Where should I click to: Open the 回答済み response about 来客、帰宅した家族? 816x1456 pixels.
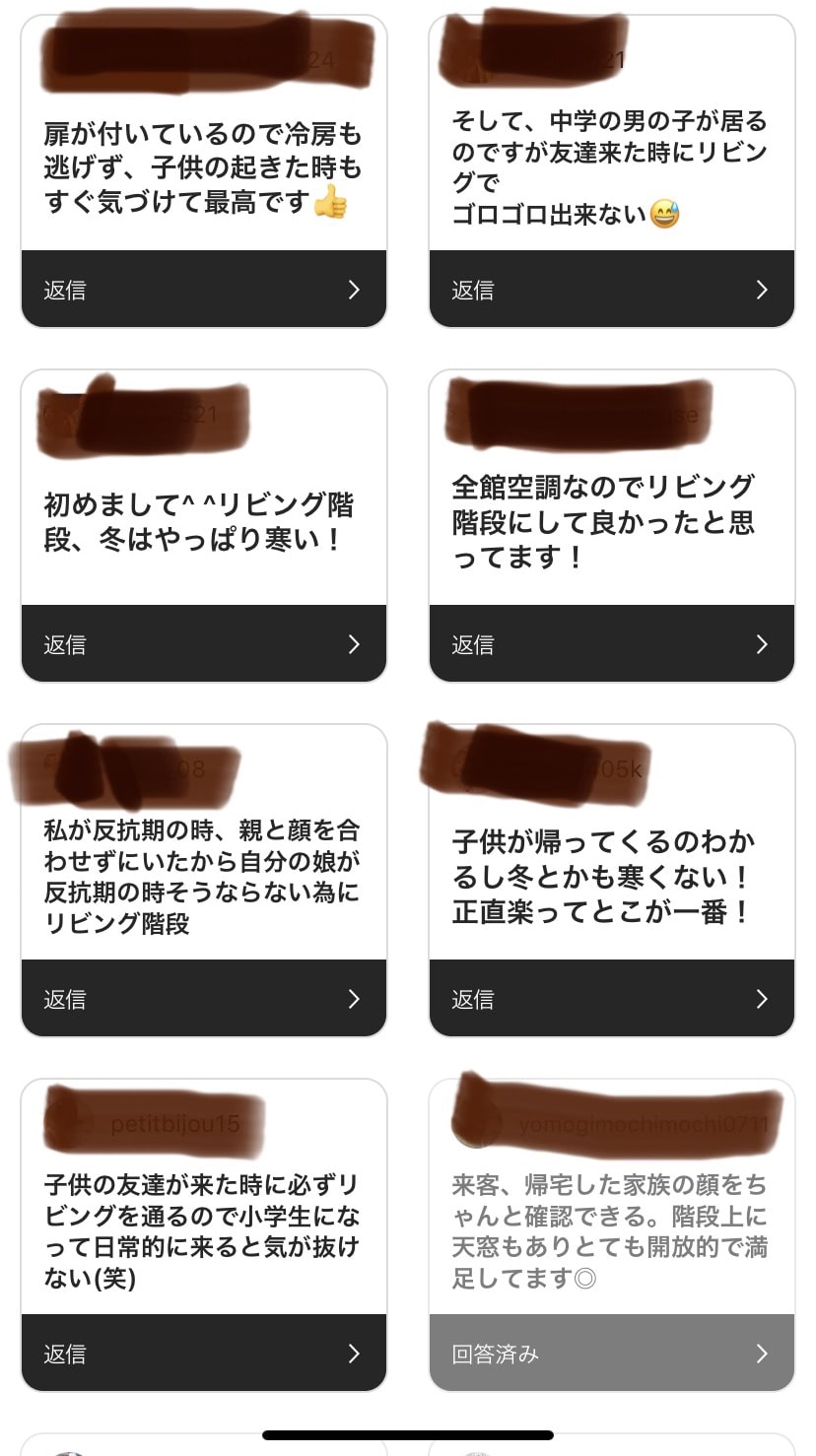612,1353
